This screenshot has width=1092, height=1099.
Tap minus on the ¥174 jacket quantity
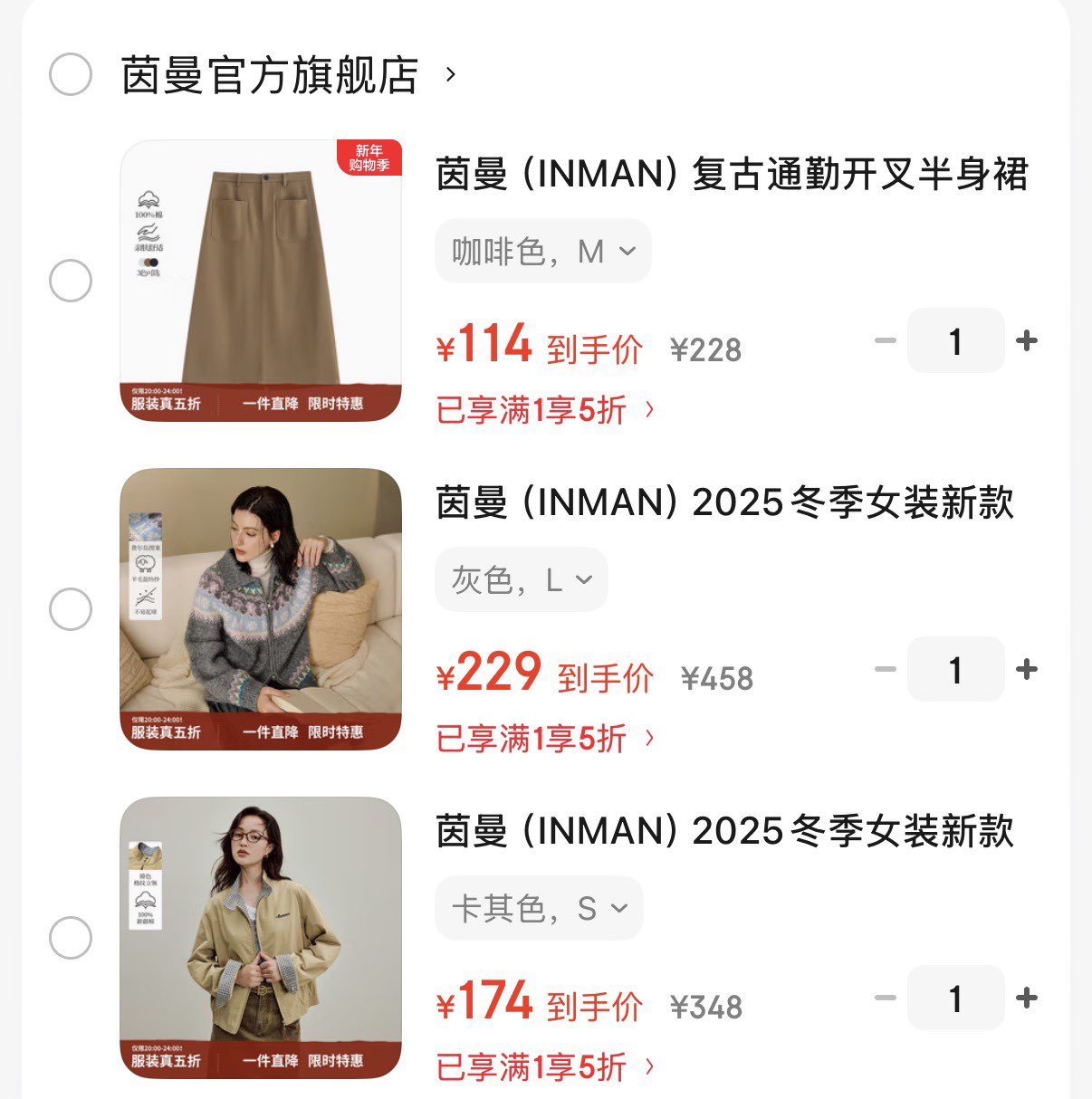(x=886, y=999)
